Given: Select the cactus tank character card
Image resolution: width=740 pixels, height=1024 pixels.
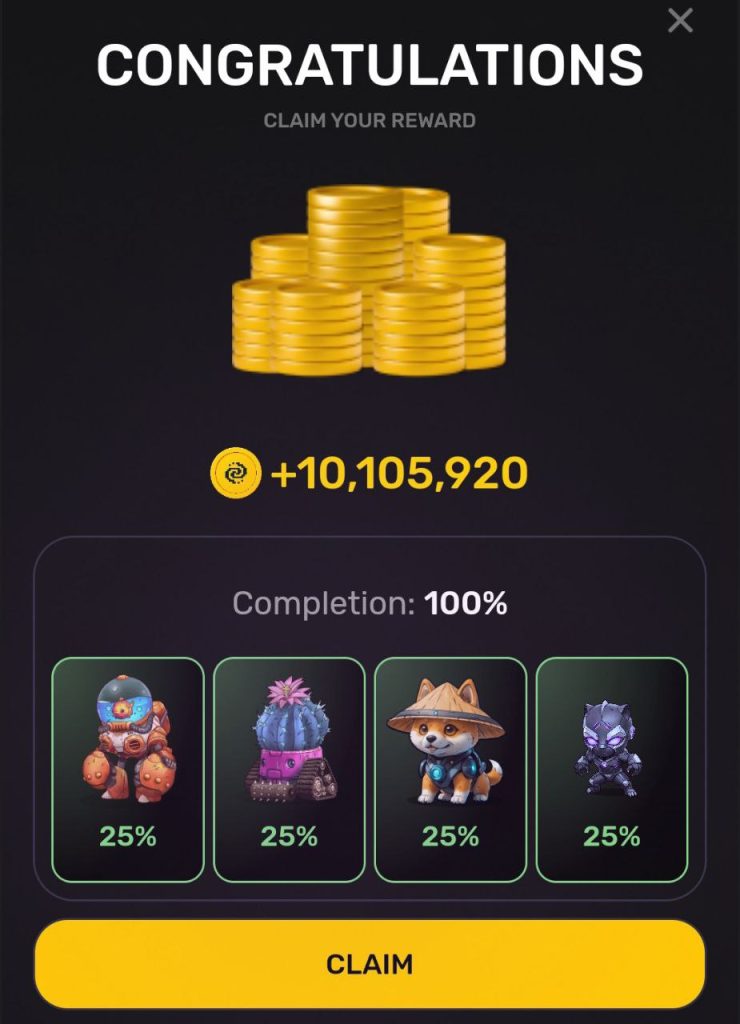Looking at the screenshot, I should (x=289, y=769).
